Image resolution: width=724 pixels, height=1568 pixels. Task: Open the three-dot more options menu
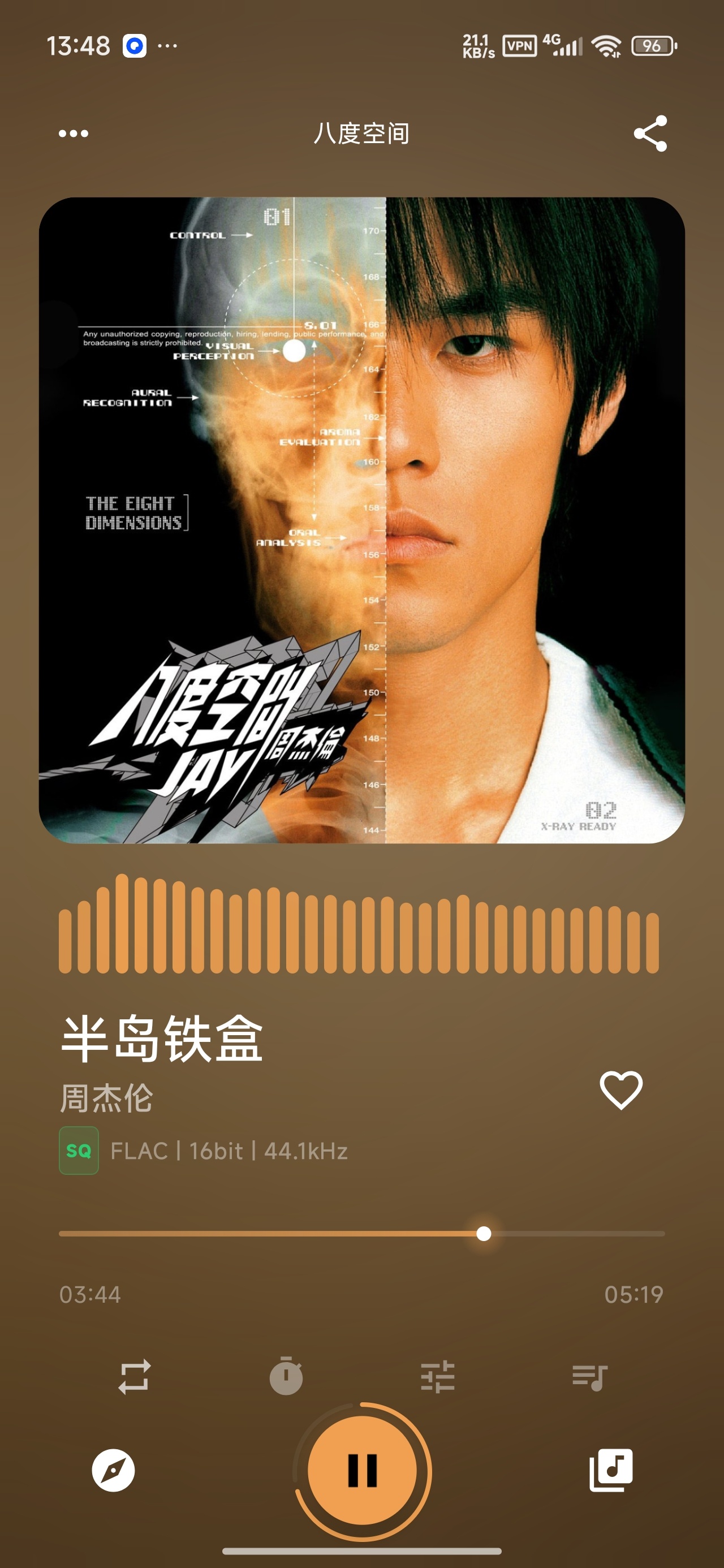click(73, 133)
